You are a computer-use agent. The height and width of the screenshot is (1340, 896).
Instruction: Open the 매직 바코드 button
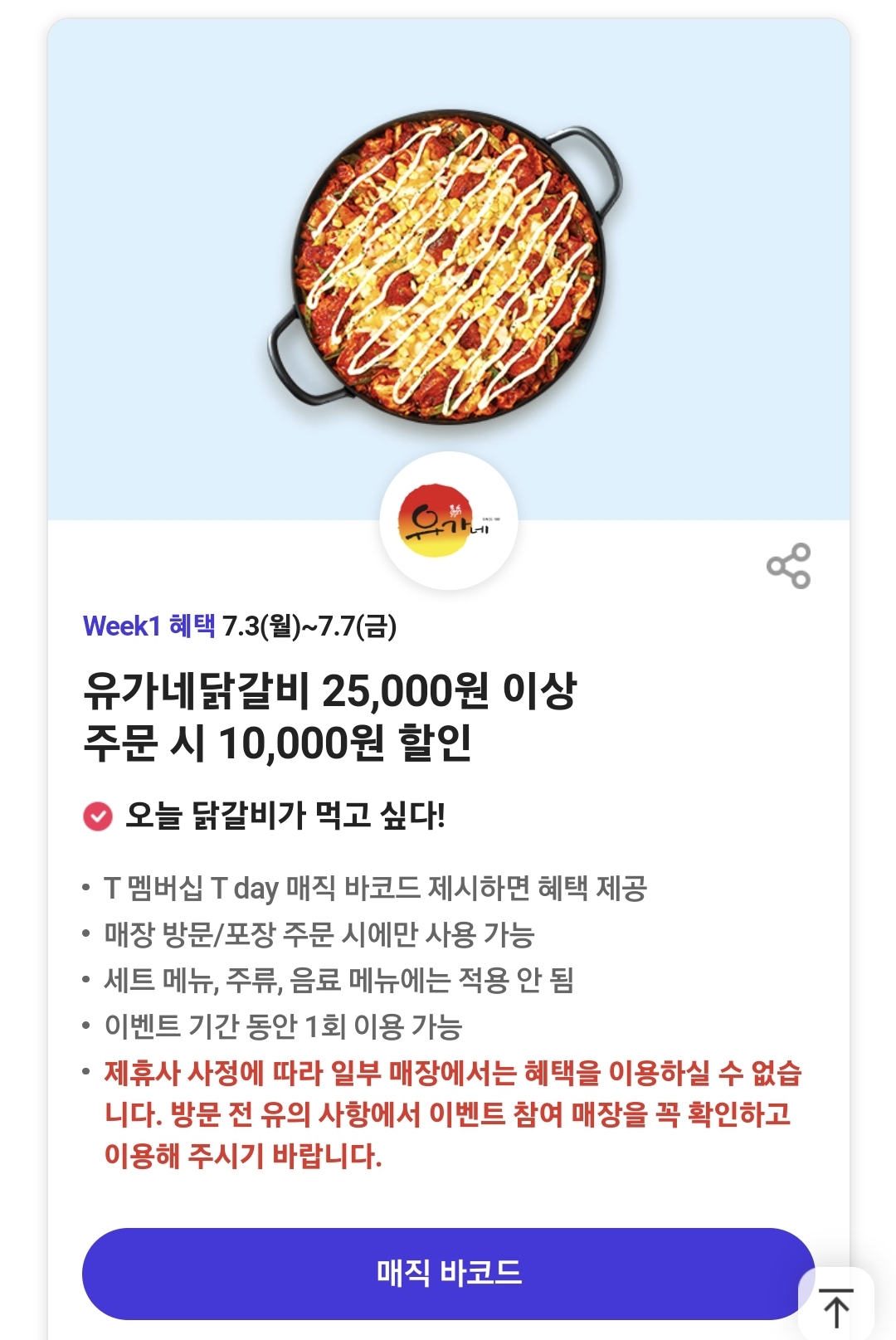(x=448, y=1273)
